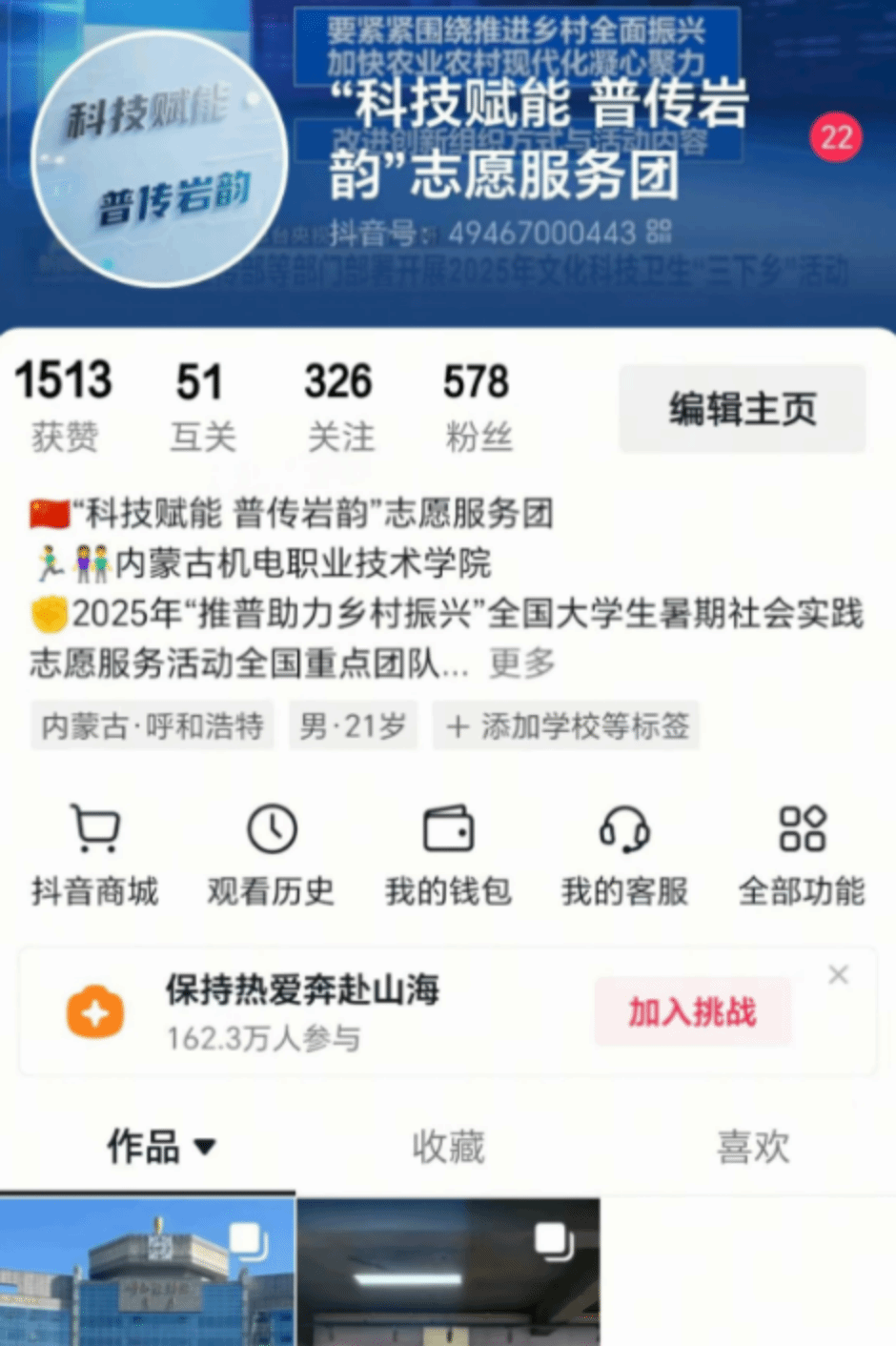
Task: Switch to the 喜欢 likes tab
Action: coord(753,1147)
